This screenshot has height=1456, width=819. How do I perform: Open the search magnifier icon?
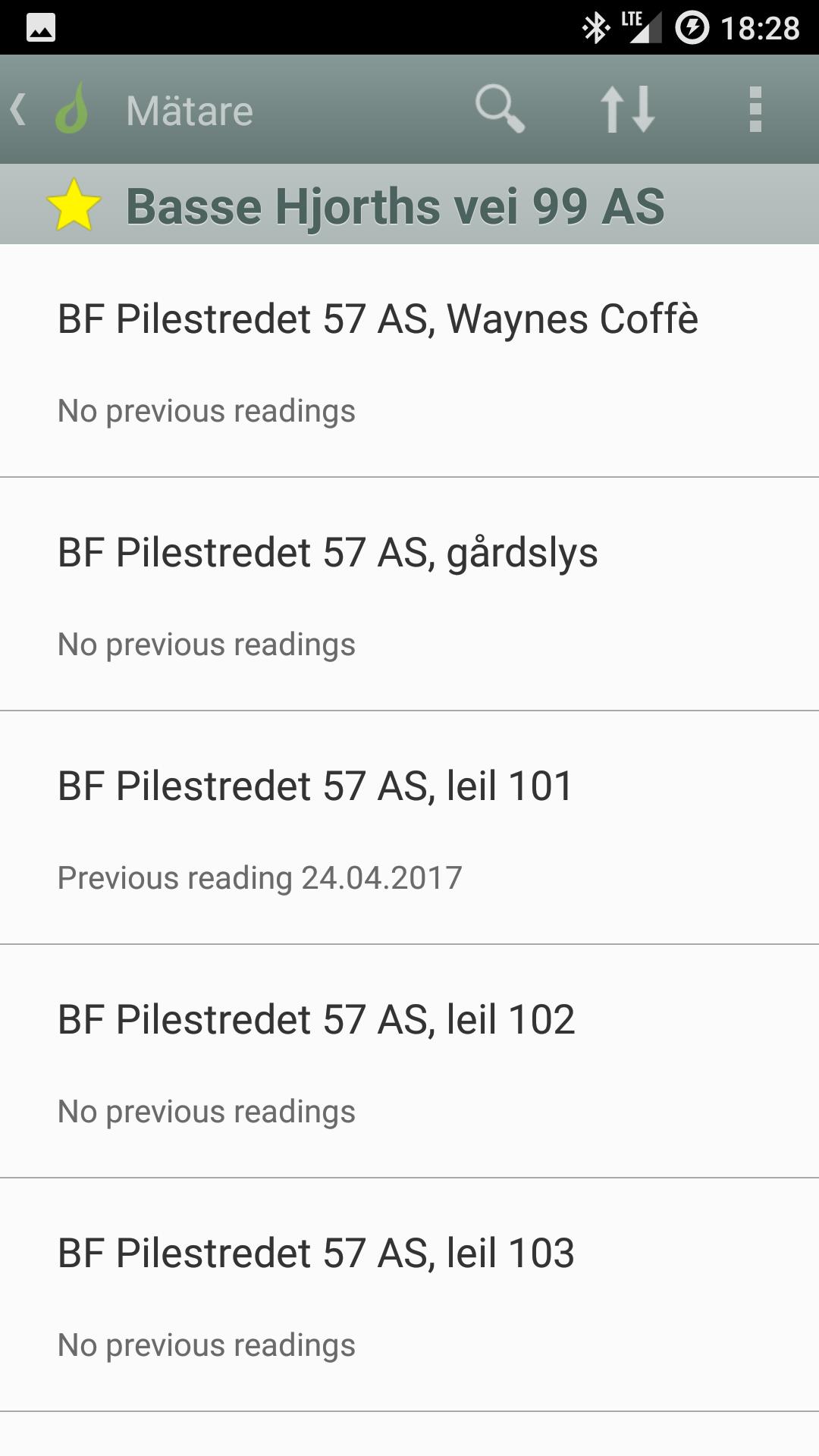coord(499,110)
